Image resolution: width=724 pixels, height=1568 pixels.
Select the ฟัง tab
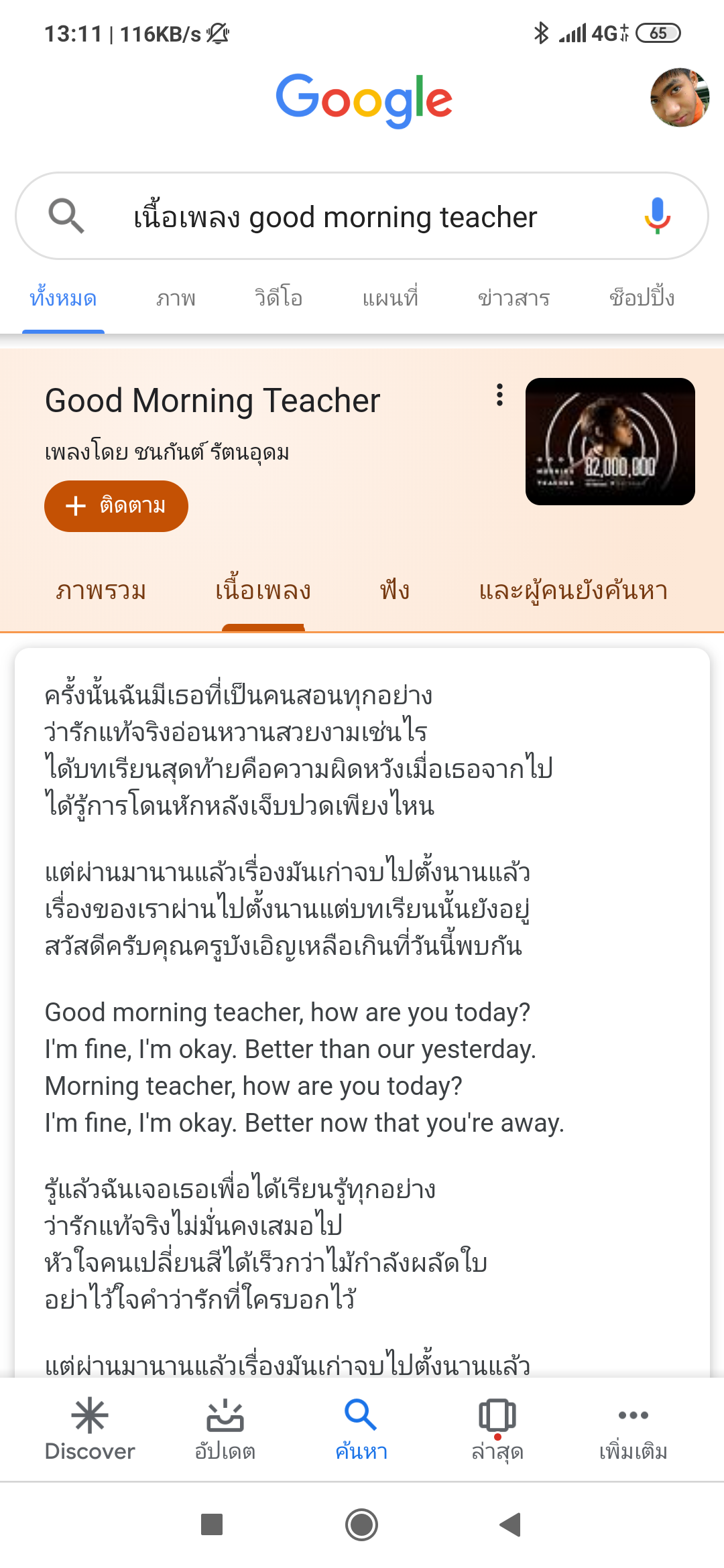(394, 590)
